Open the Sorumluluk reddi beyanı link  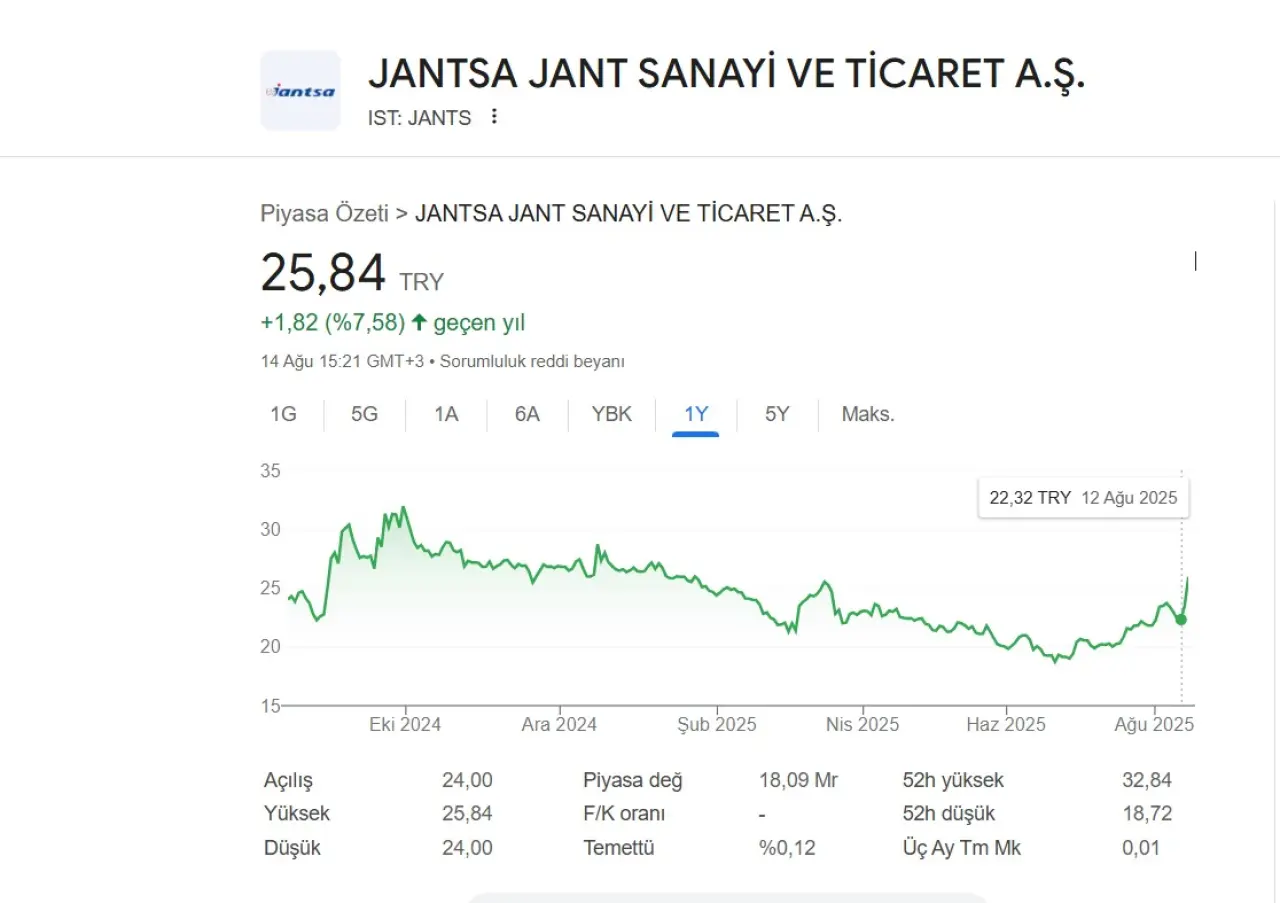[x=532, y=361]
